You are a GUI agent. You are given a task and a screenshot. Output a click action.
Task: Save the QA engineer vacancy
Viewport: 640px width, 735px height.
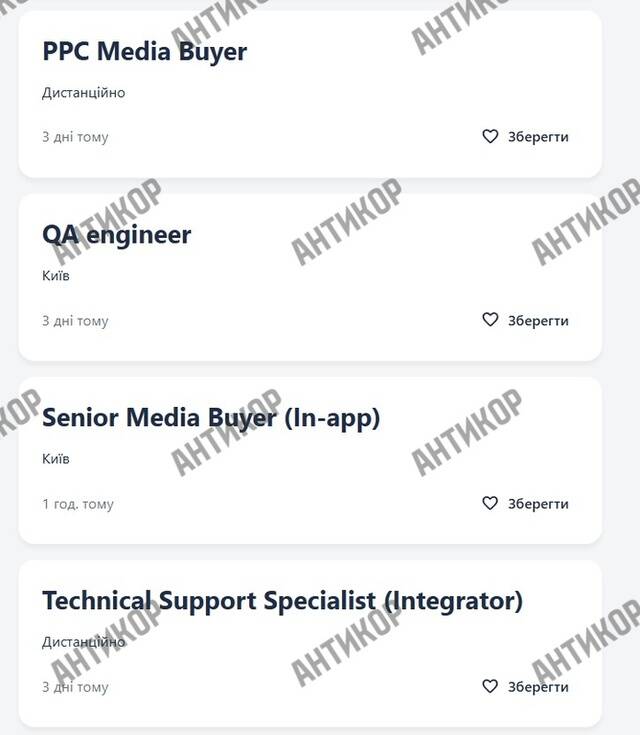point(525,321)
